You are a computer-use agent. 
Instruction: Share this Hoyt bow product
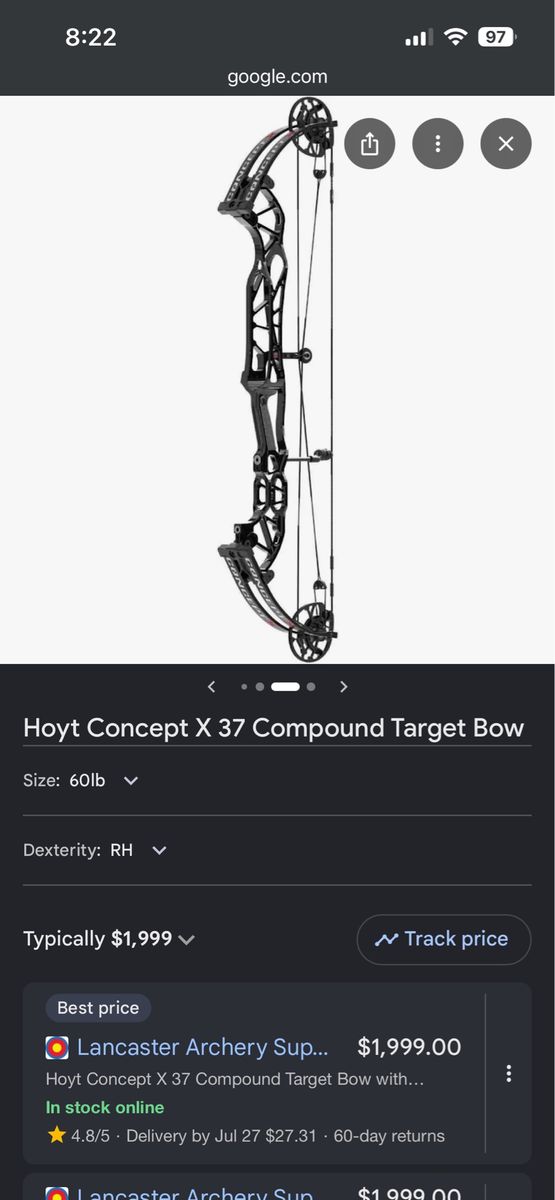[x=370, y=144]
